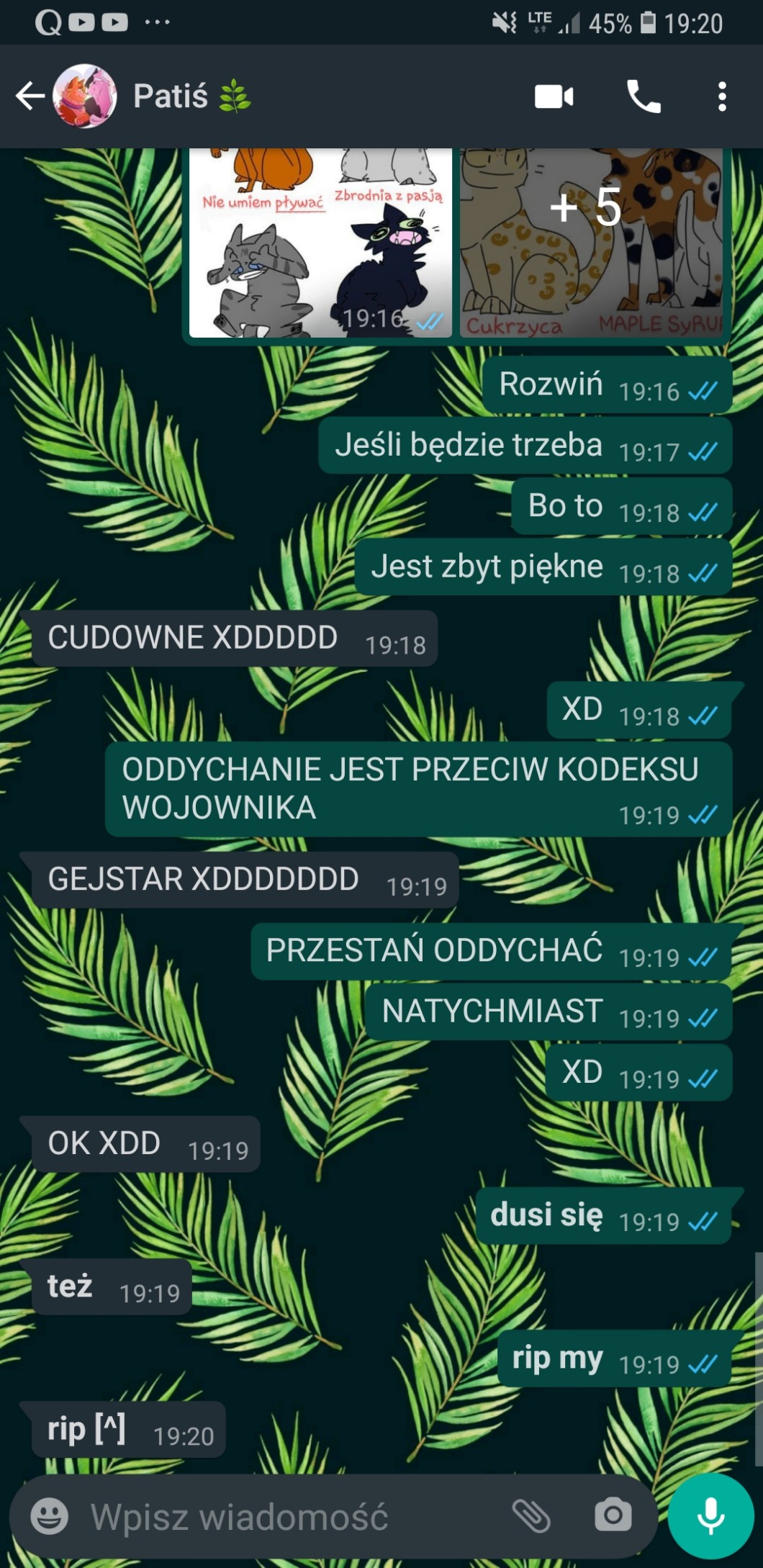
Task: Start a video call with Patiś
Action: (554, 96)
